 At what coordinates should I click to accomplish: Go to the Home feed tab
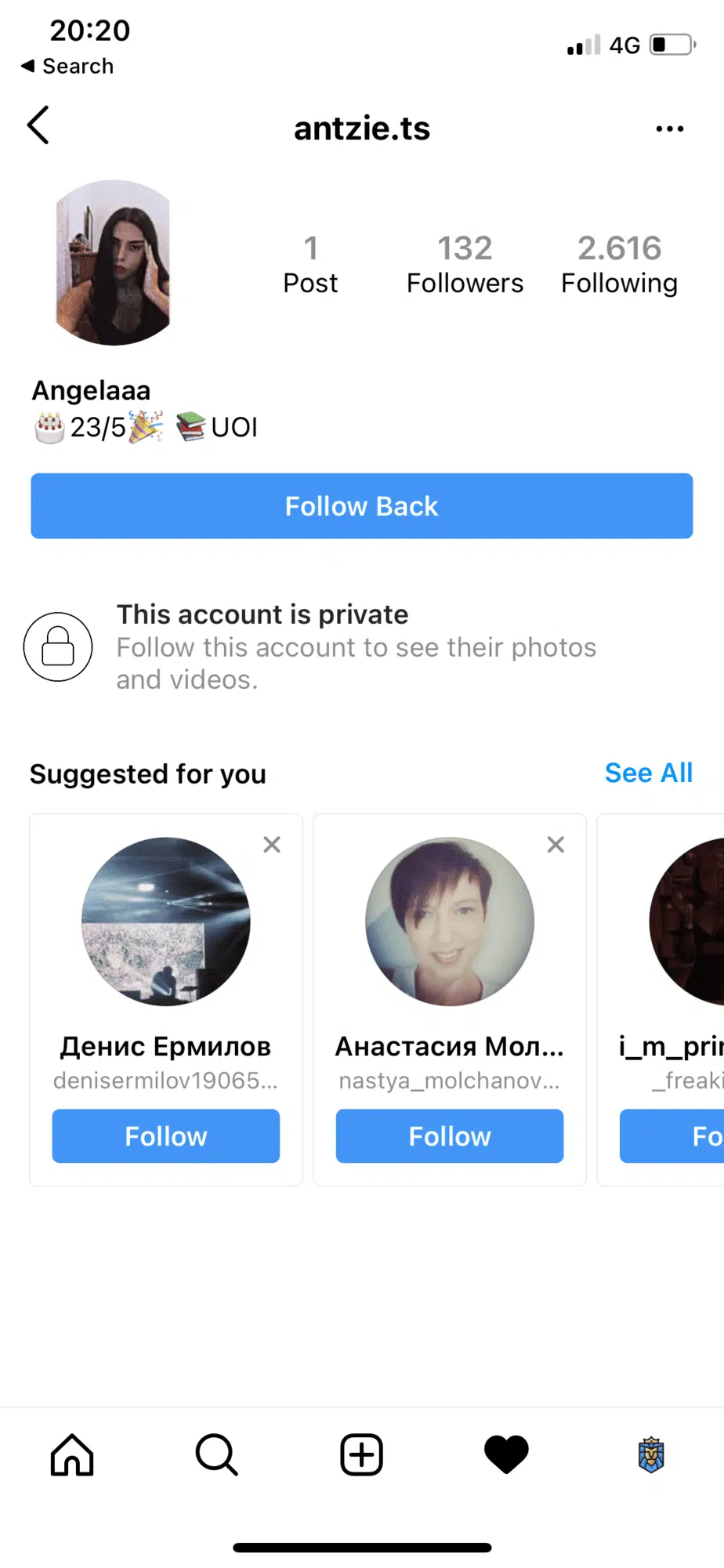[72, 1456]
